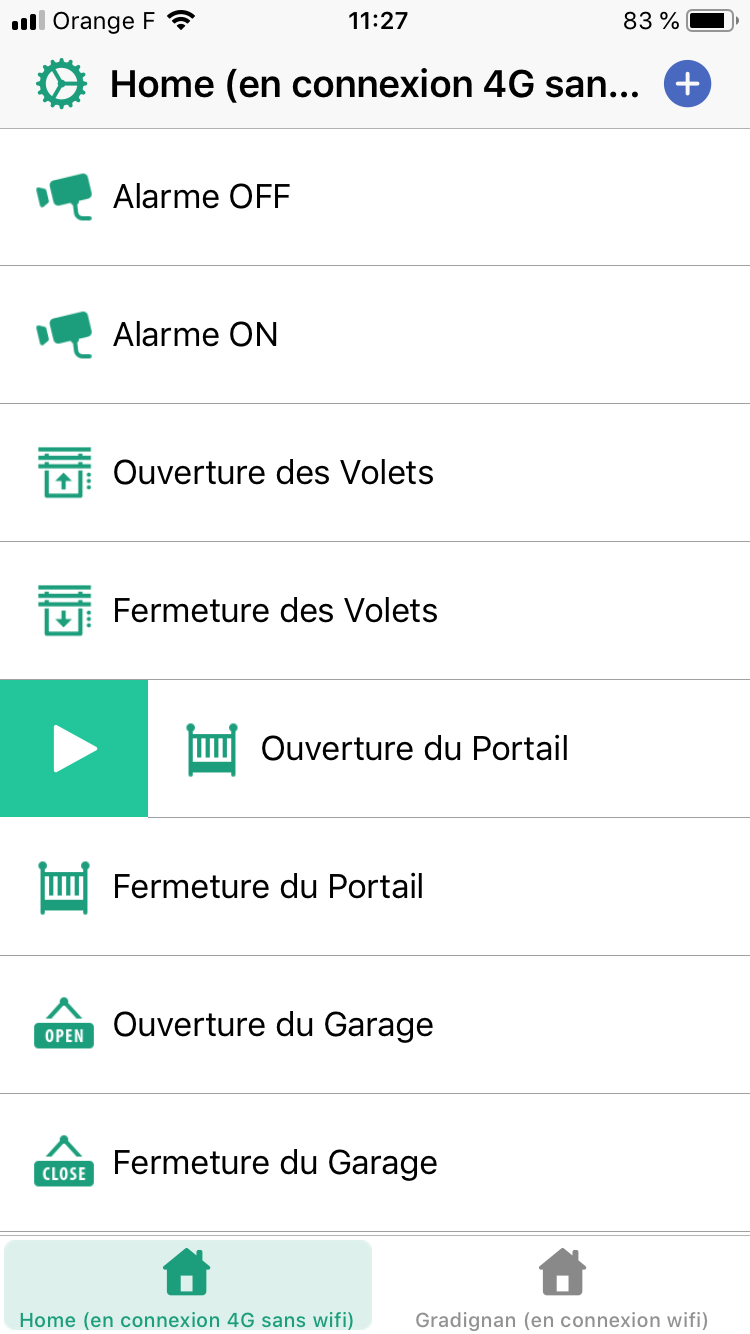750x1334 pixels.
Task: Switch to the Gradignan tab
Action: (562, 1285)
